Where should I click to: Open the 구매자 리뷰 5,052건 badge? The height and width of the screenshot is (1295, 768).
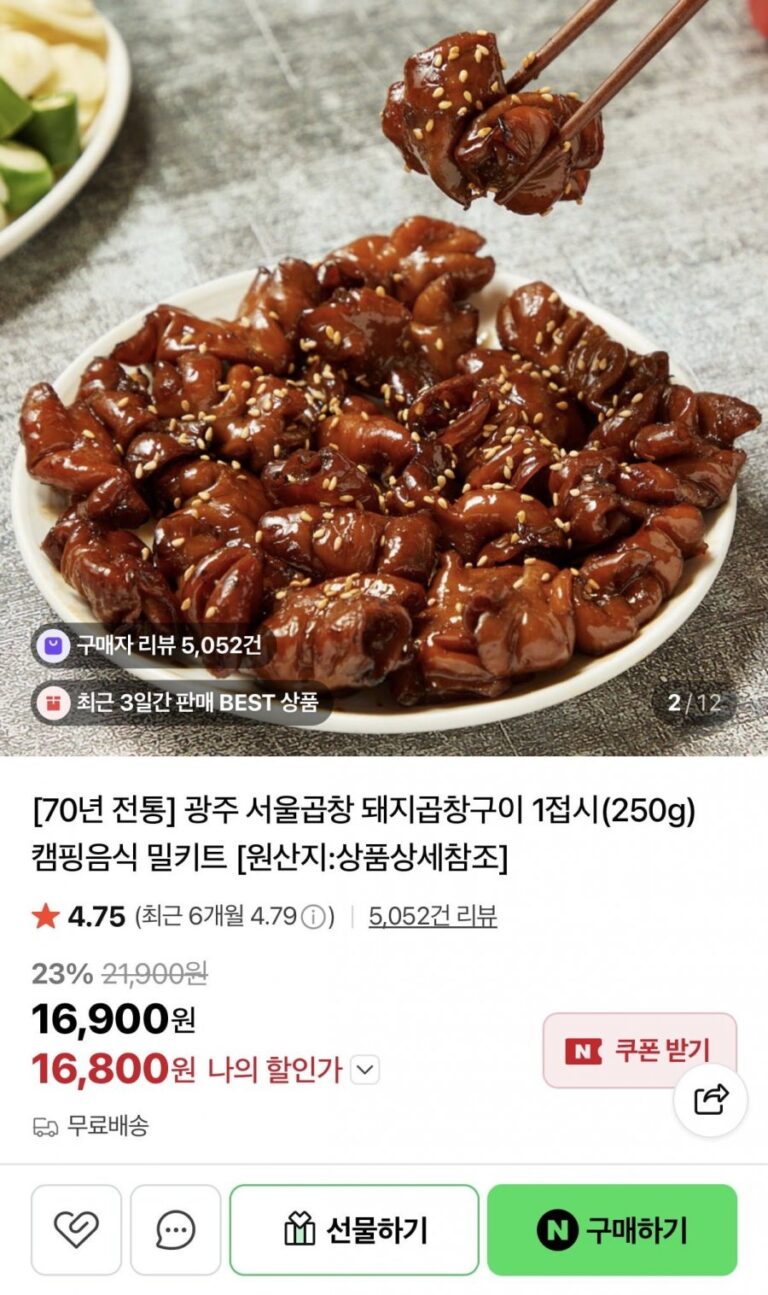[x=152, y=646]
